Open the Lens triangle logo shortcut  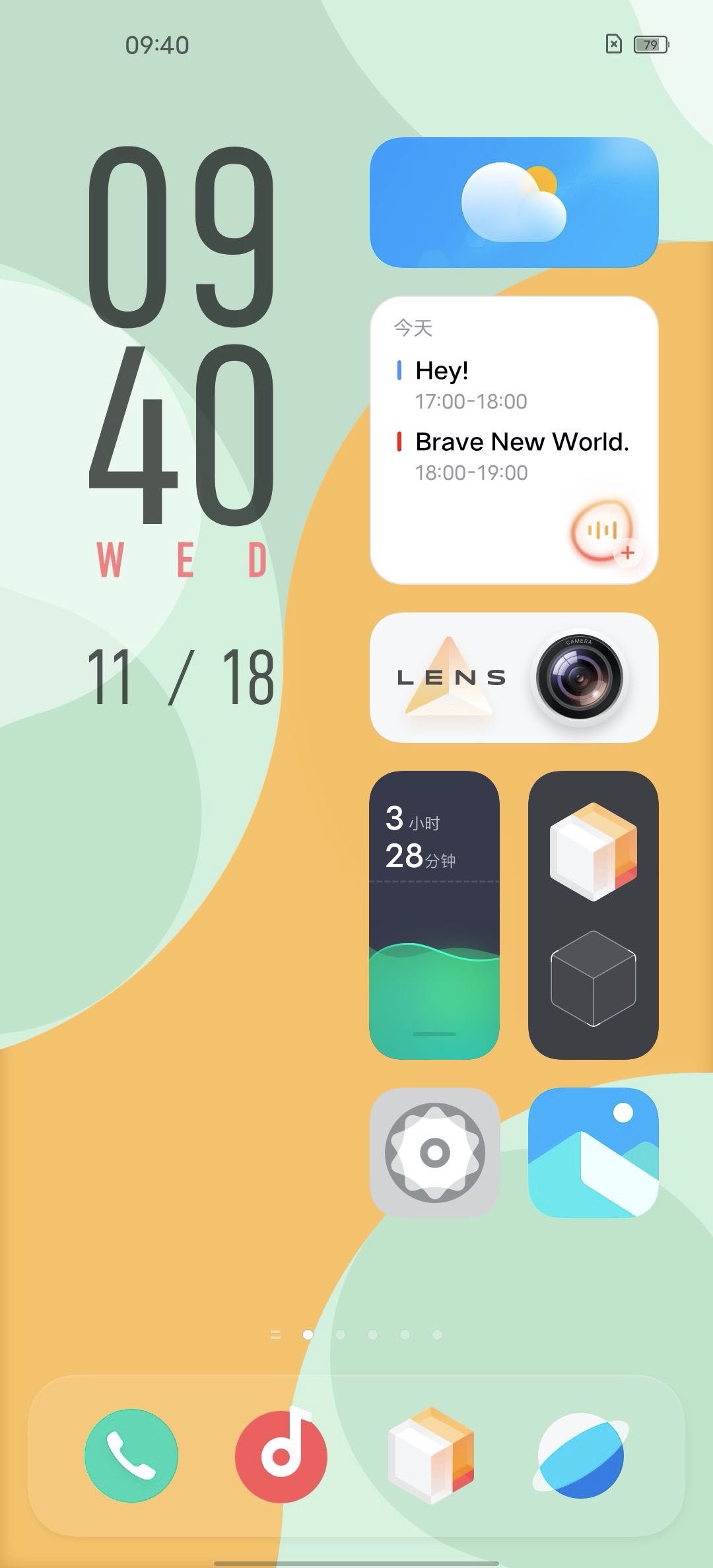click(450, 678)
